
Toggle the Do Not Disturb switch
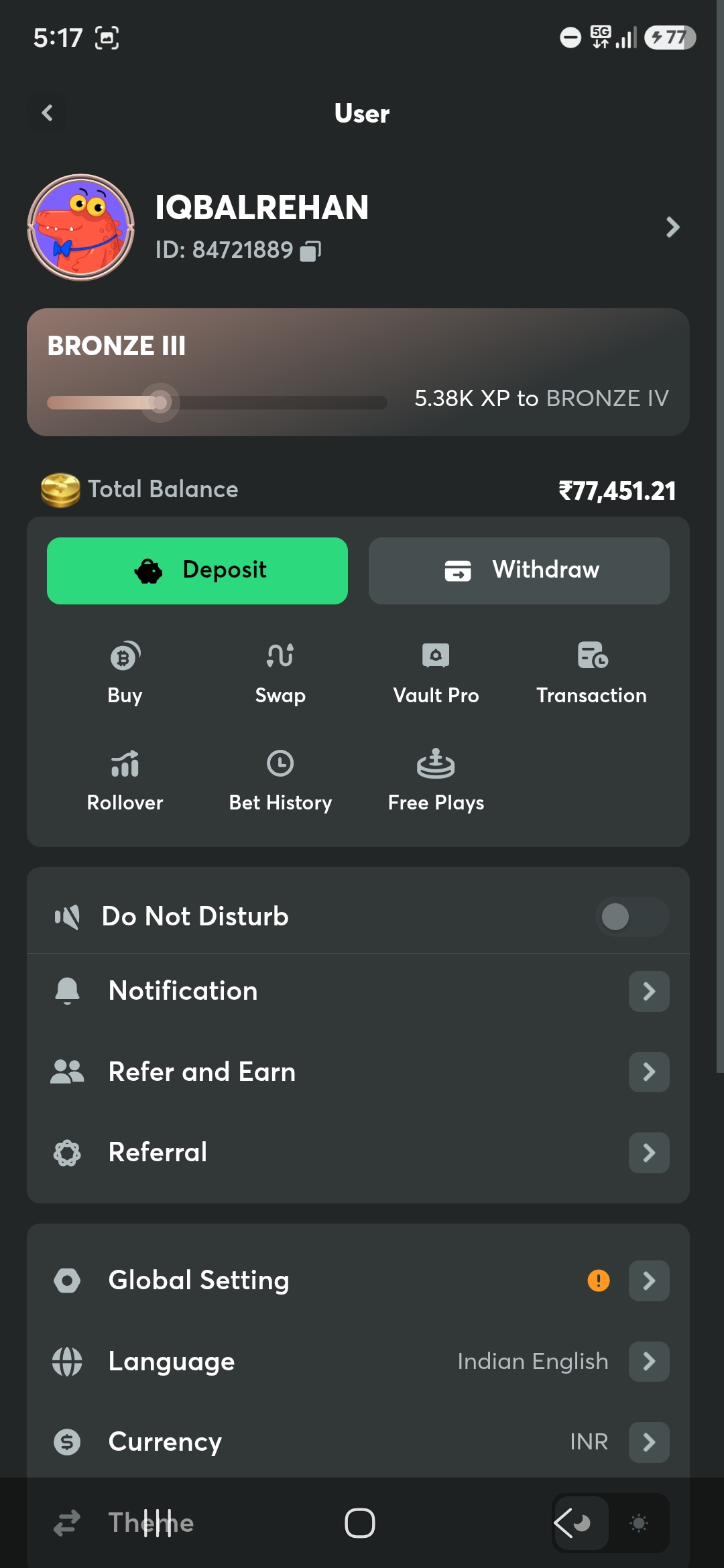(x=631, y=916)
